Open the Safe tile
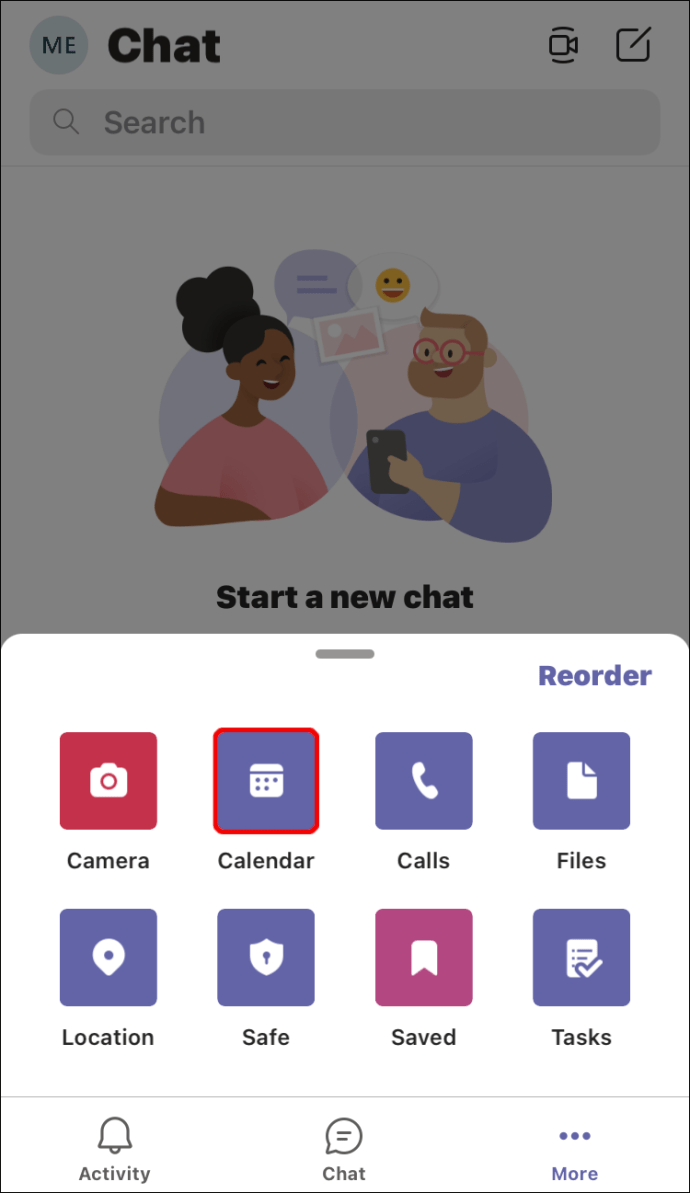690x1193 pixels. coord(266,957)
